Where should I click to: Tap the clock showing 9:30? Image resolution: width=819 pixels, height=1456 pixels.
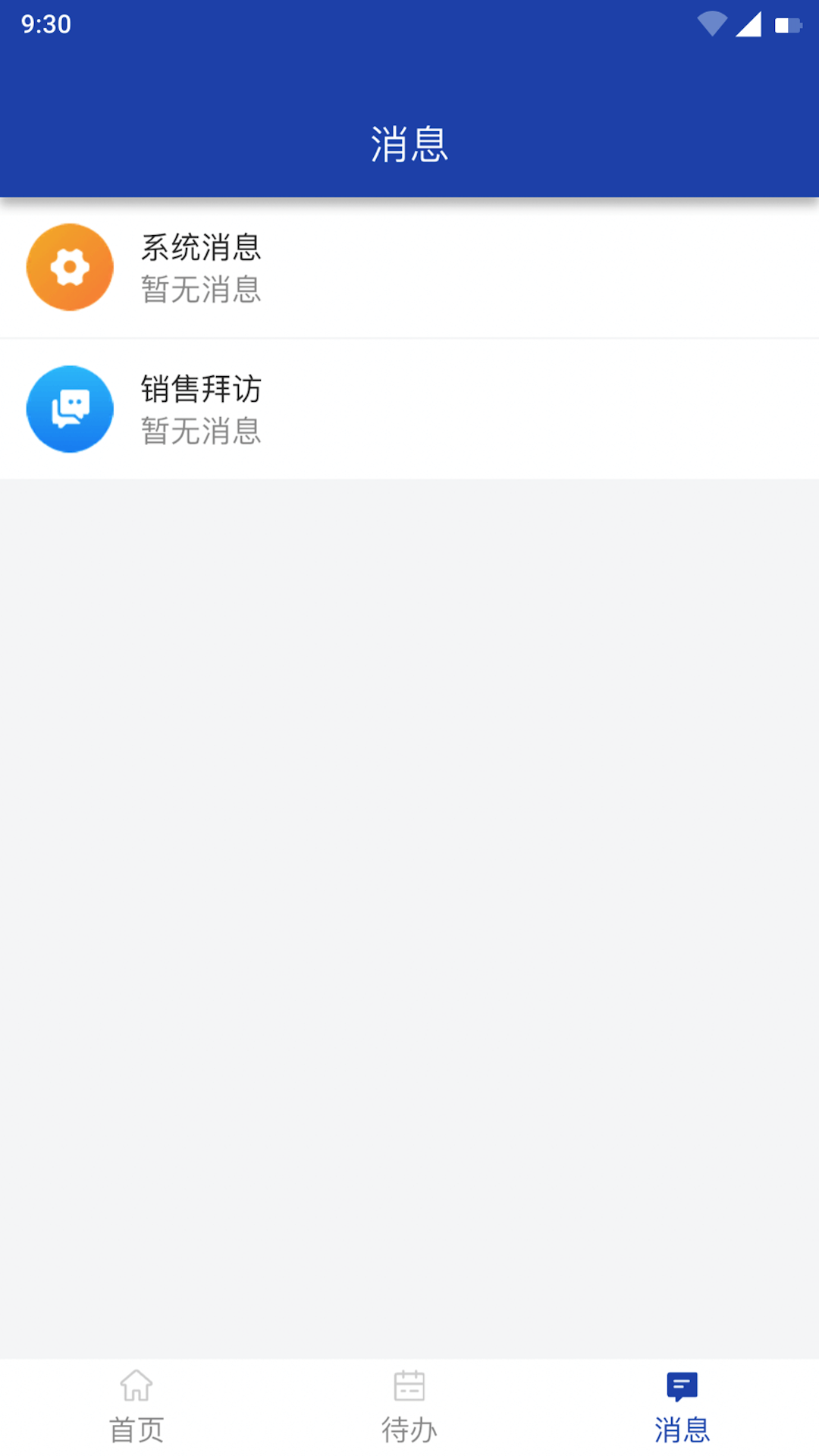coord(43,23)
